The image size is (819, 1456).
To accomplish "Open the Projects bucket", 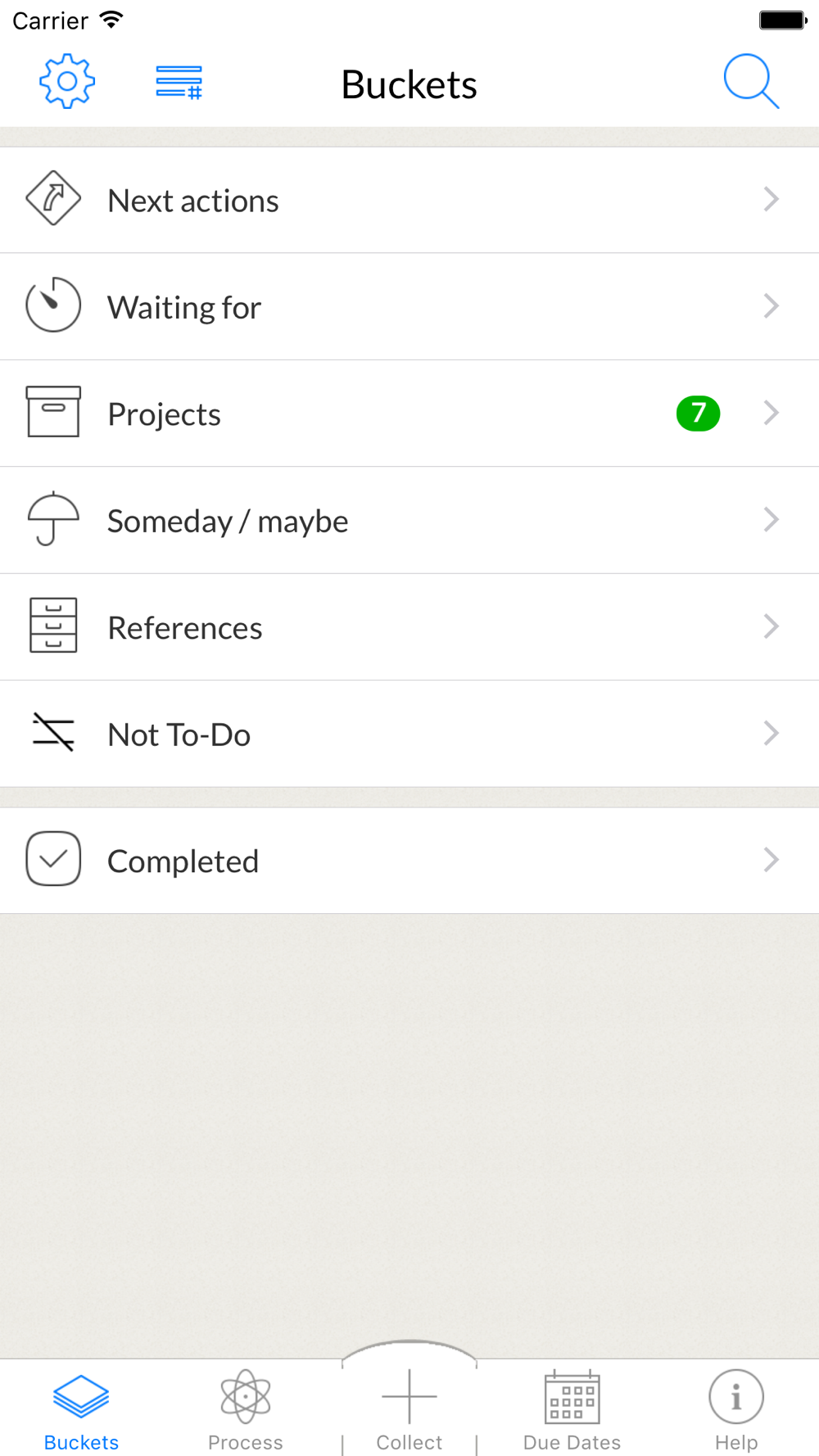I will click(409, 414).
